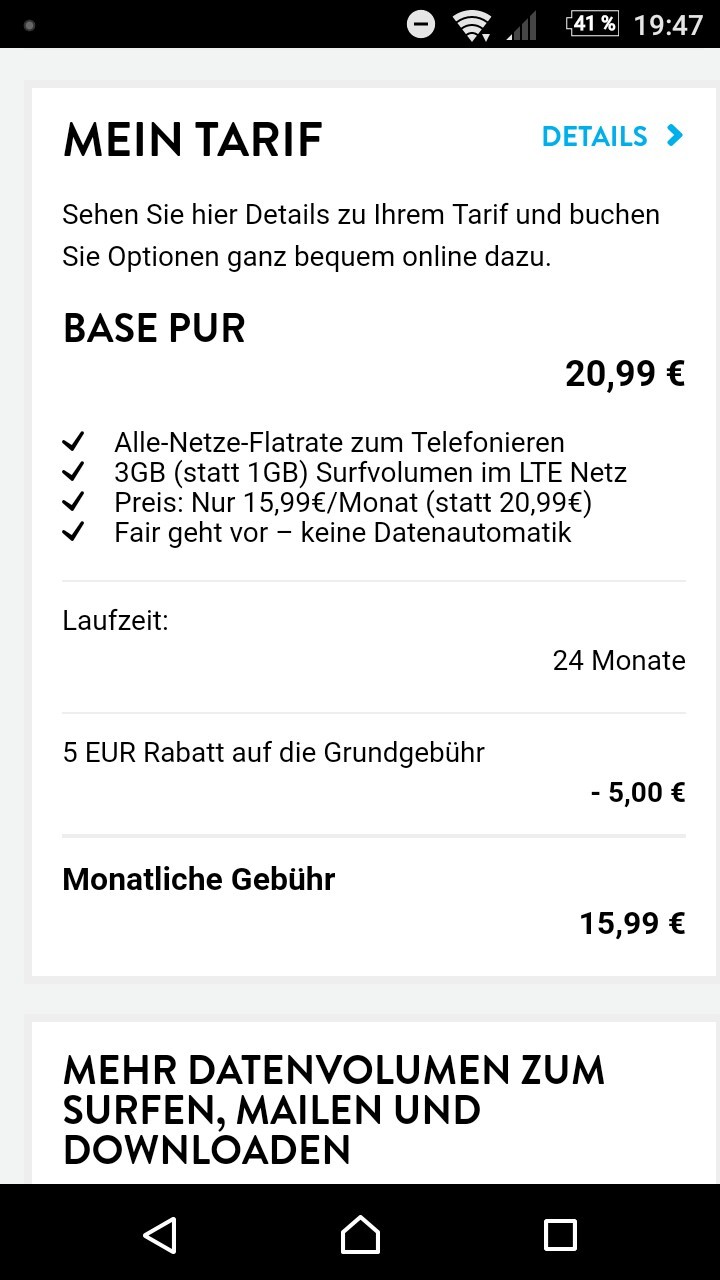Screen dimensions: 720x1280
Task: Go back with the system back button
Action: (x=160, y=1234)
